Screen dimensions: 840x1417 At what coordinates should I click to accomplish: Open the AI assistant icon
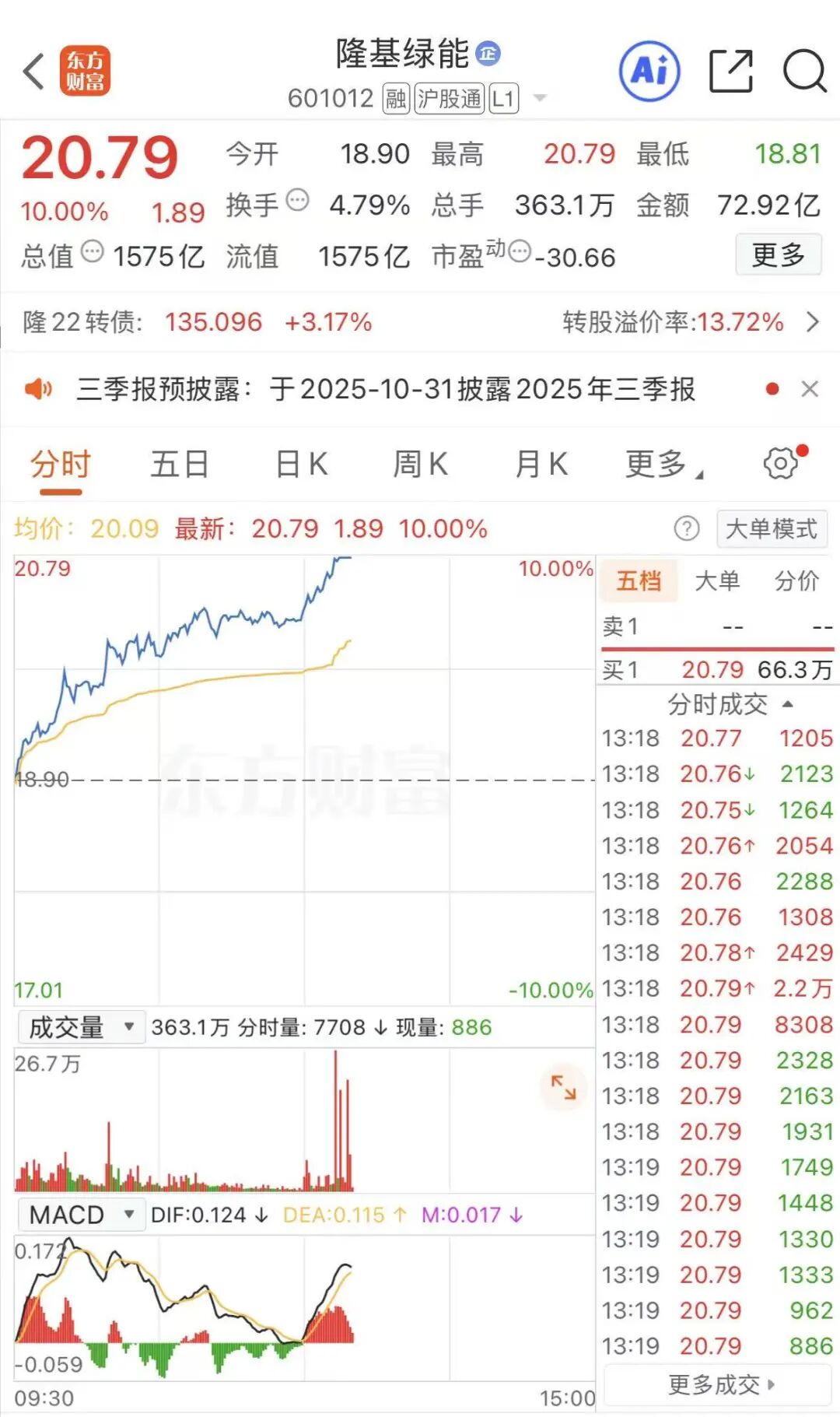tap(649, 72)
